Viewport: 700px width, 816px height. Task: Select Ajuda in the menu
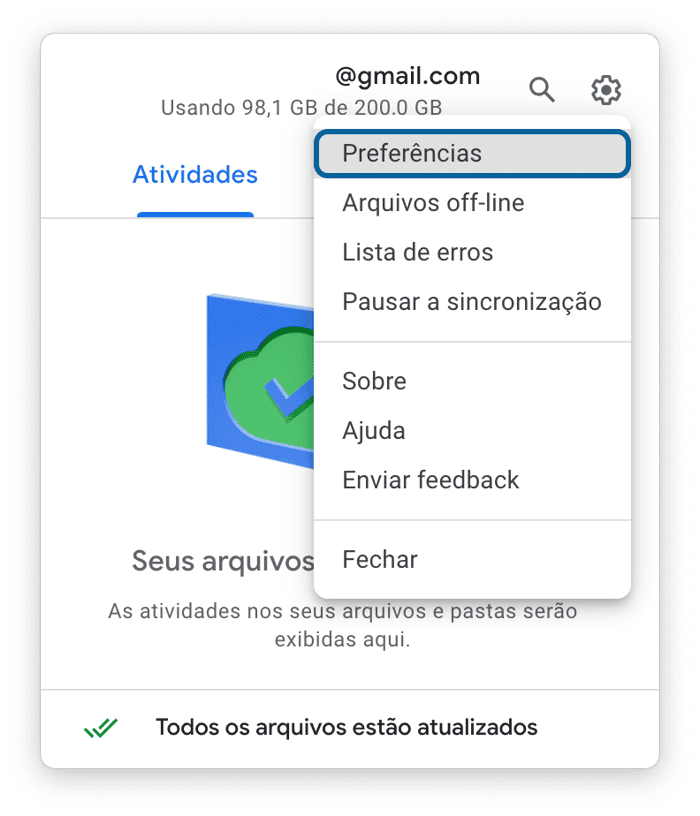tap(373, 431)
